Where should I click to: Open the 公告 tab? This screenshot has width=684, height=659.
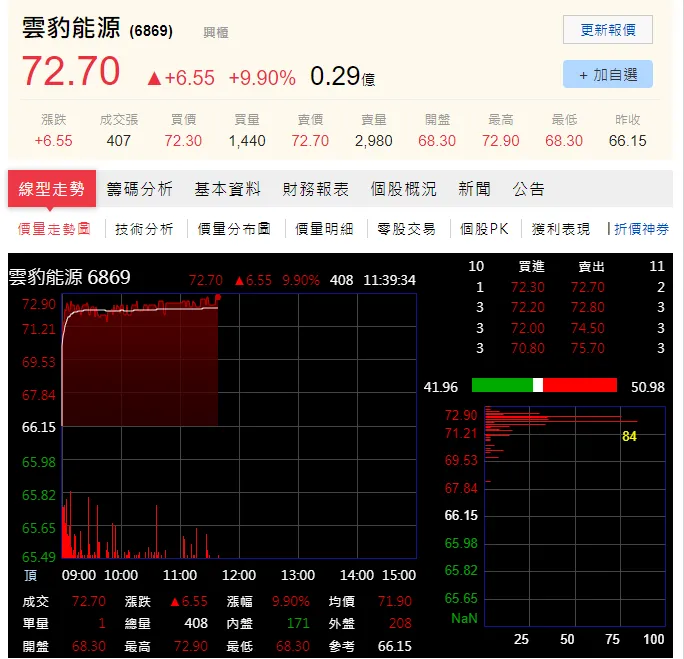(529, 188)
